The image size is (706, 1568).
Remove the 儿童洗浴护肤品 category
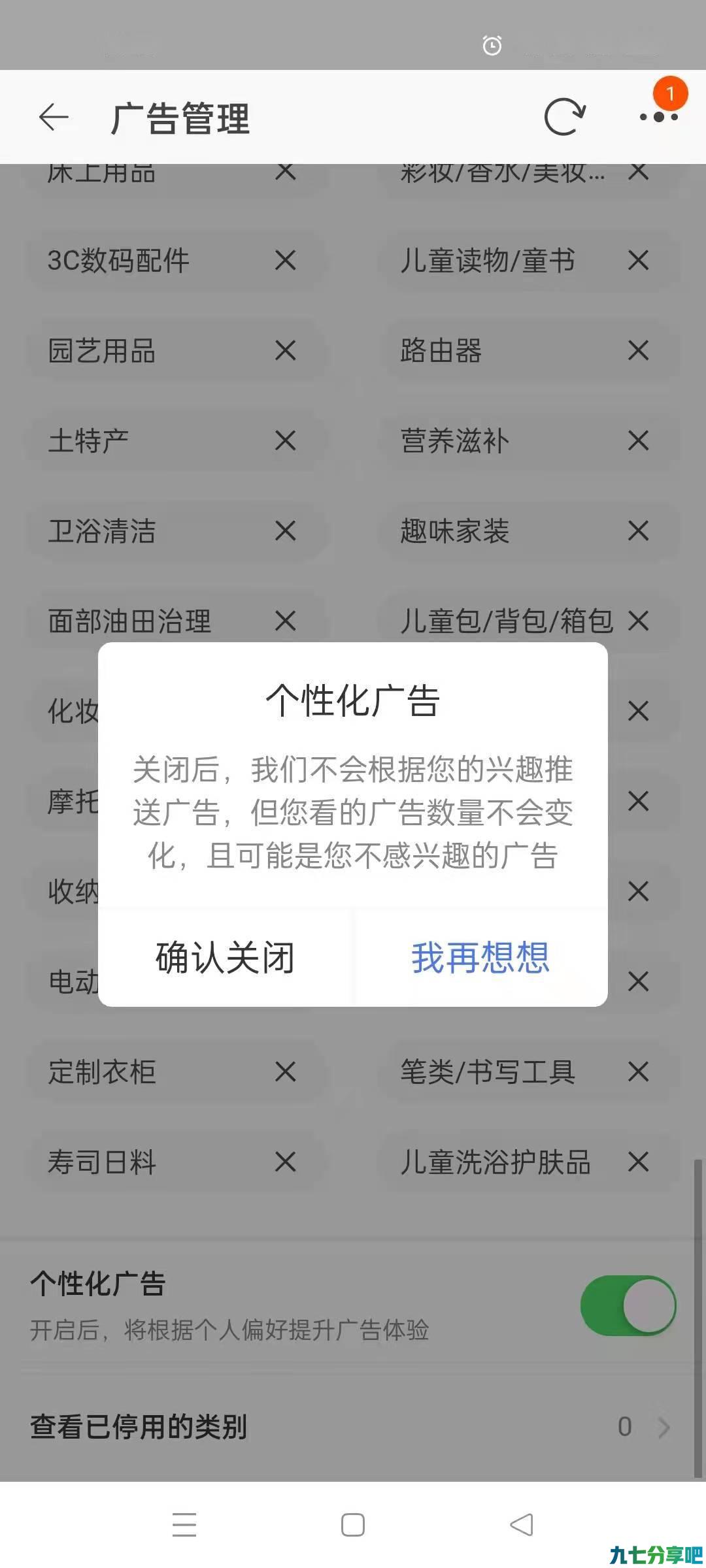pos(639,1162)
